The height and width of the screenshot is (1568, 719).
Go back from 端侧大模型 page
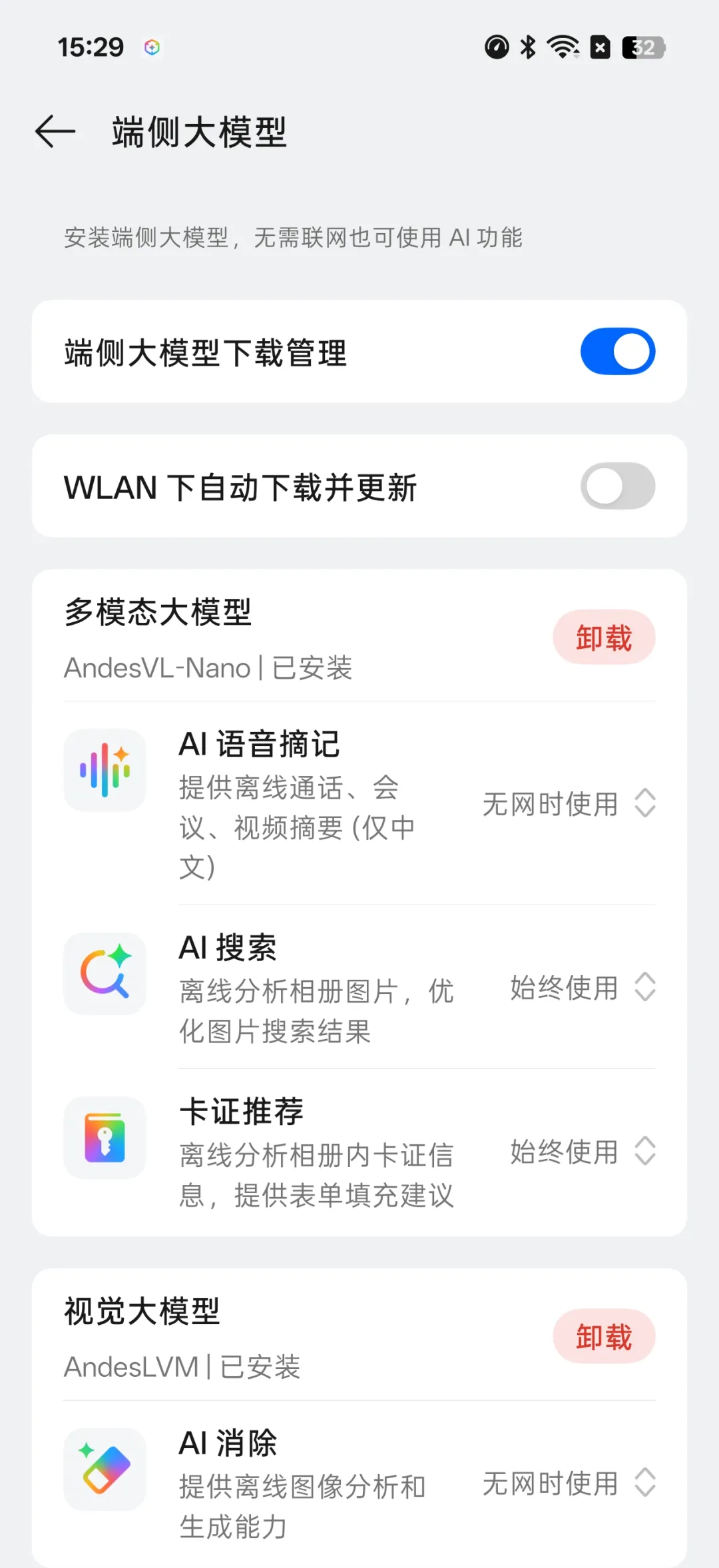[55, 131]
